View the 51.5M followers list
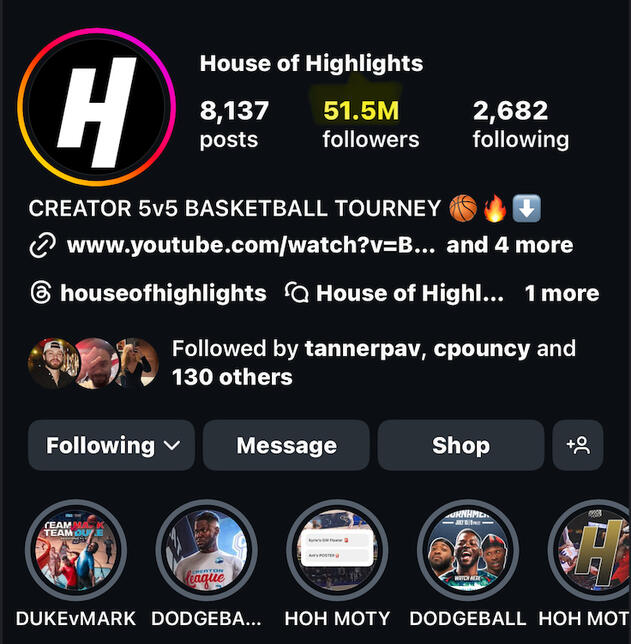 click(370, 123)
